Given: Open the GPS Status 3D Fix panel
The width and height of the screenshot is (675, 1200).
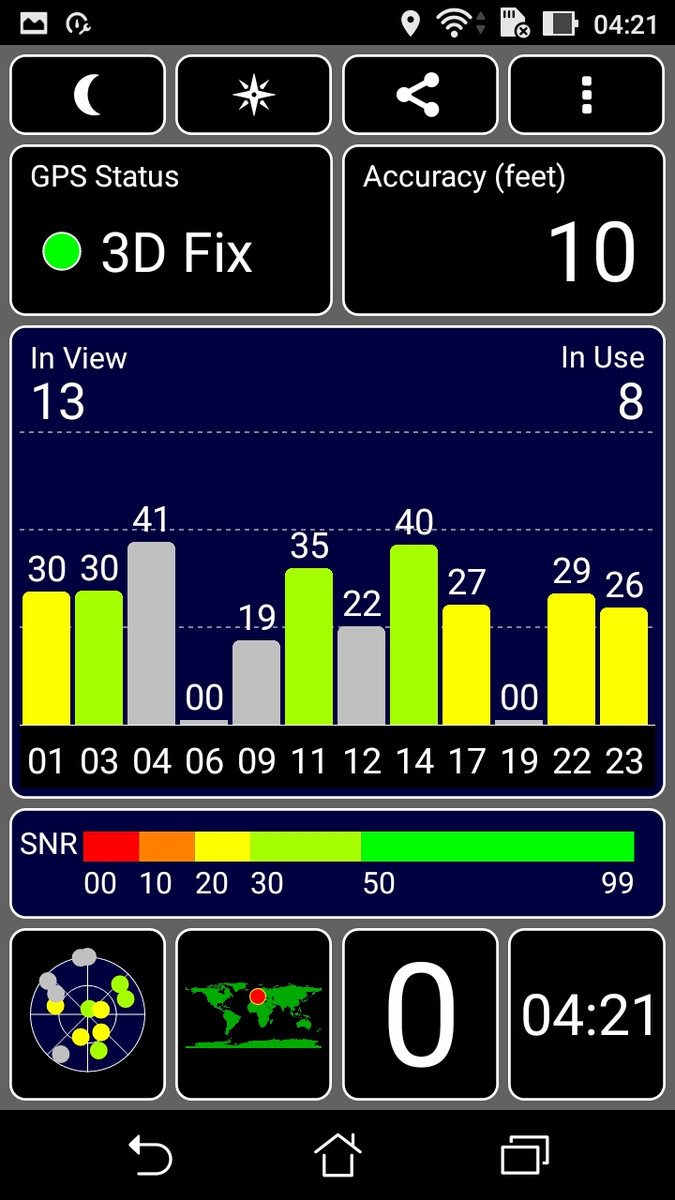Looking at the screenshot, I should pos(171,230).
